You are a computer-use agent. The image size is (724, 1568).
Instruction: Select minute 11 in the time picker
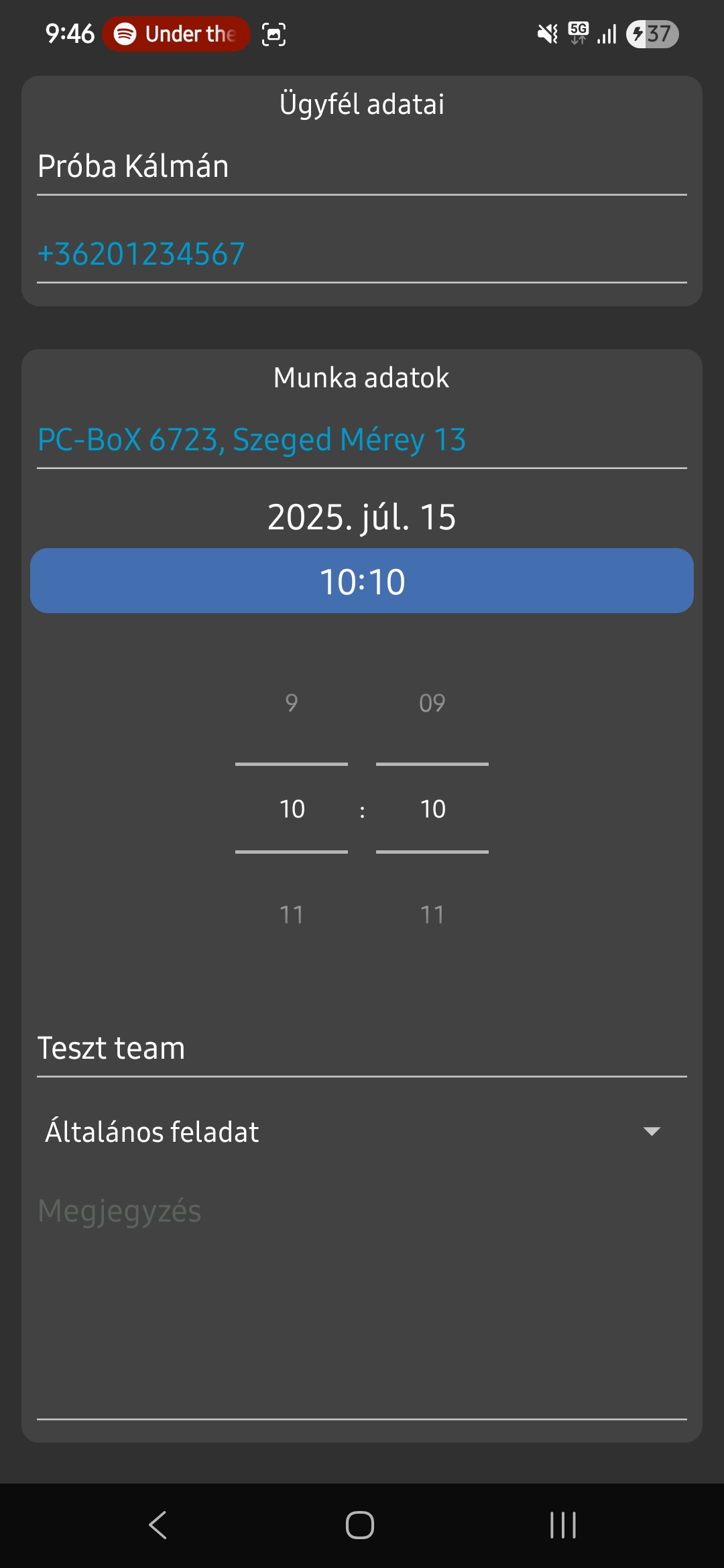point(432,915)
